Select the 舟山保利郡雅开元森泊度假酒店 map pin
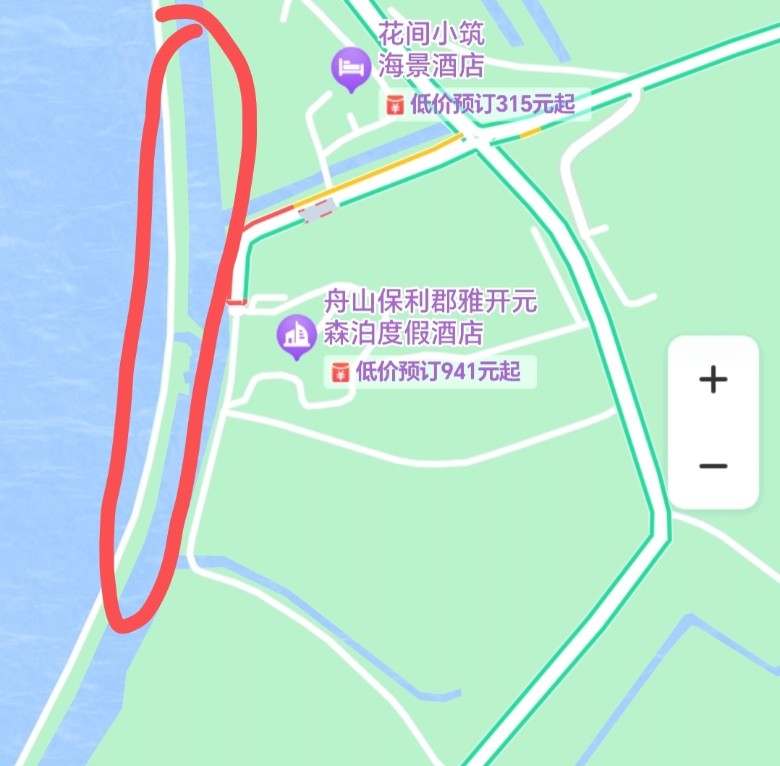 coord(296,336)
